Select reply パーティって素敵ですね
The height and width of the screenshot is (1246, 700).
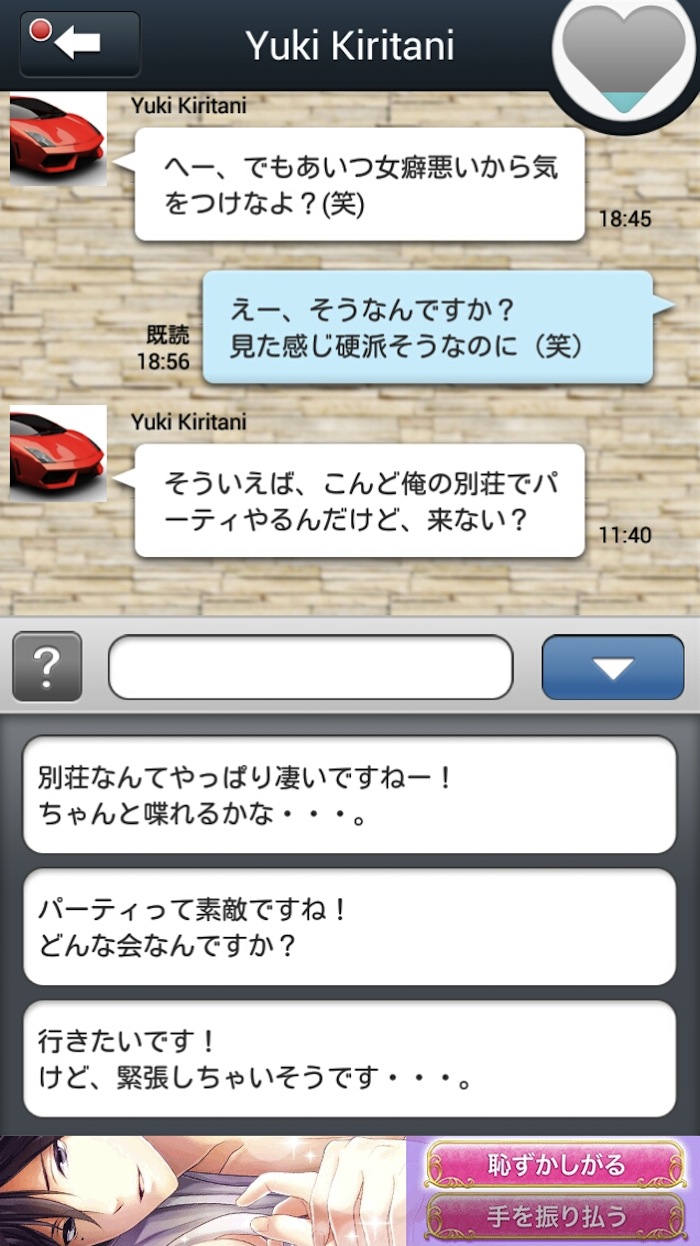tap(349, 927)
